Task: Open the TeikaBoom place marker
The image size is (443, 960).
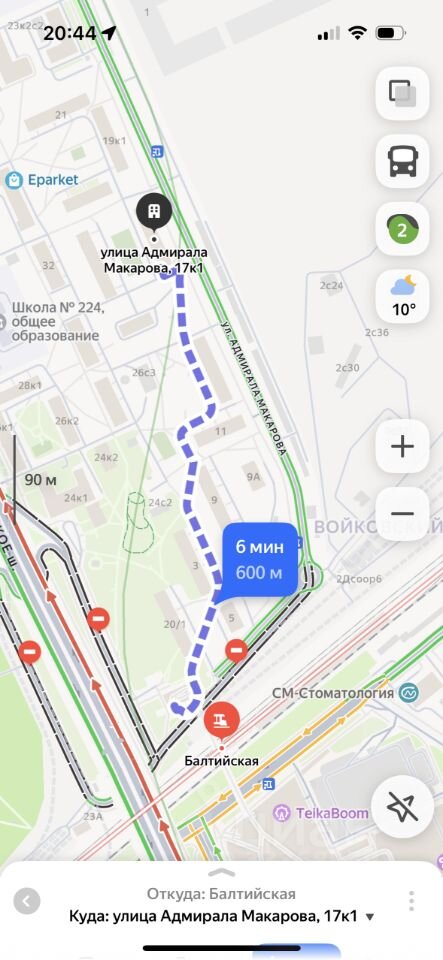Action: click(x=322, y=813)
